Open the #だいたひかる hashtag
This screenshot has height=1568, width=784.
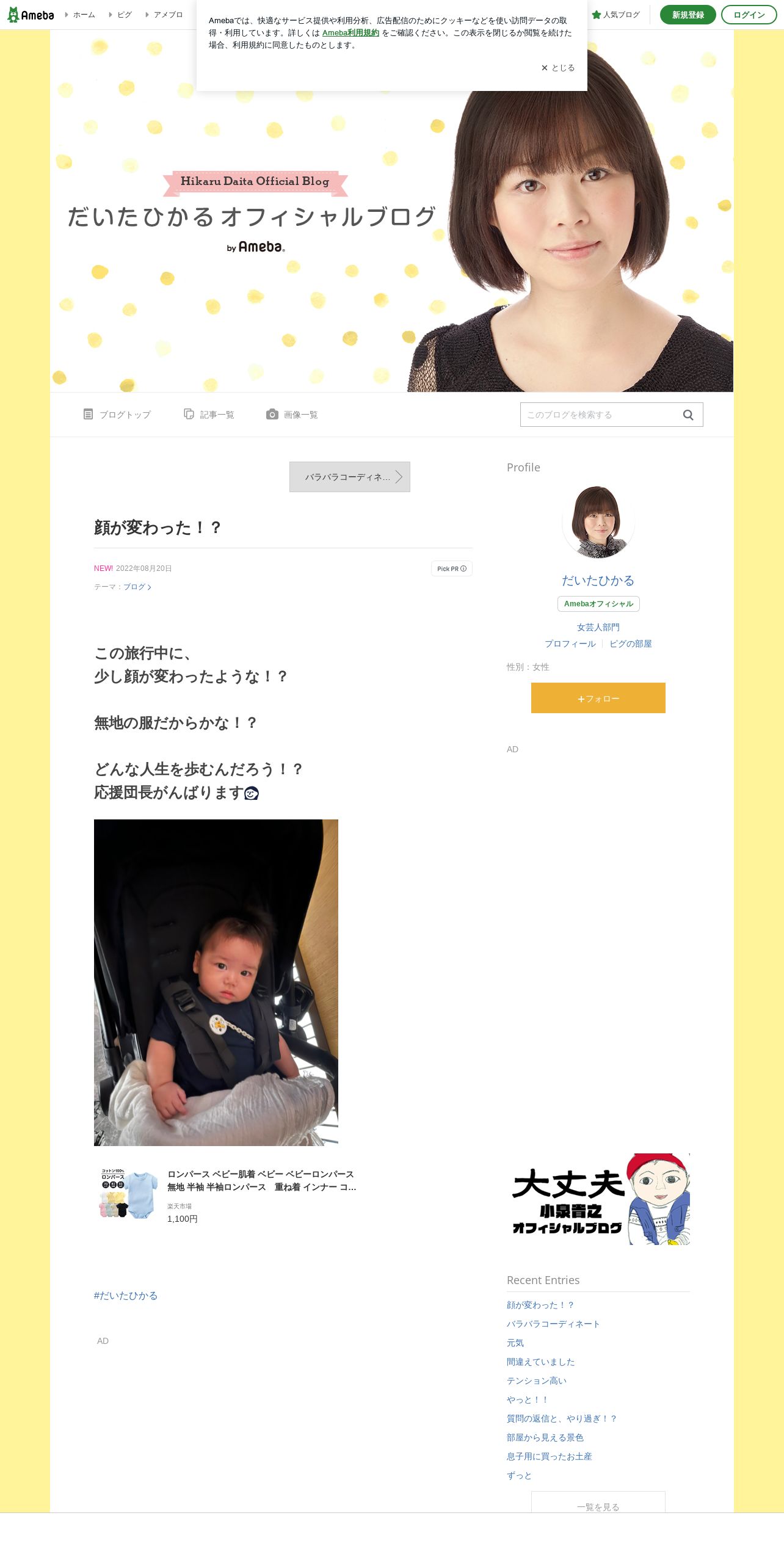pos(126,1296)
